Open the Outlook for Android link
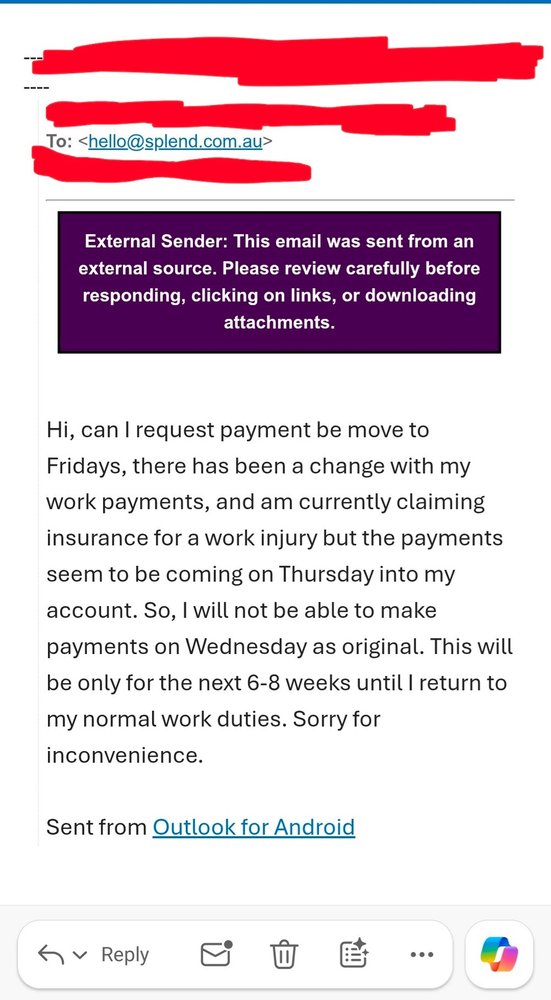 coord(253,827)
